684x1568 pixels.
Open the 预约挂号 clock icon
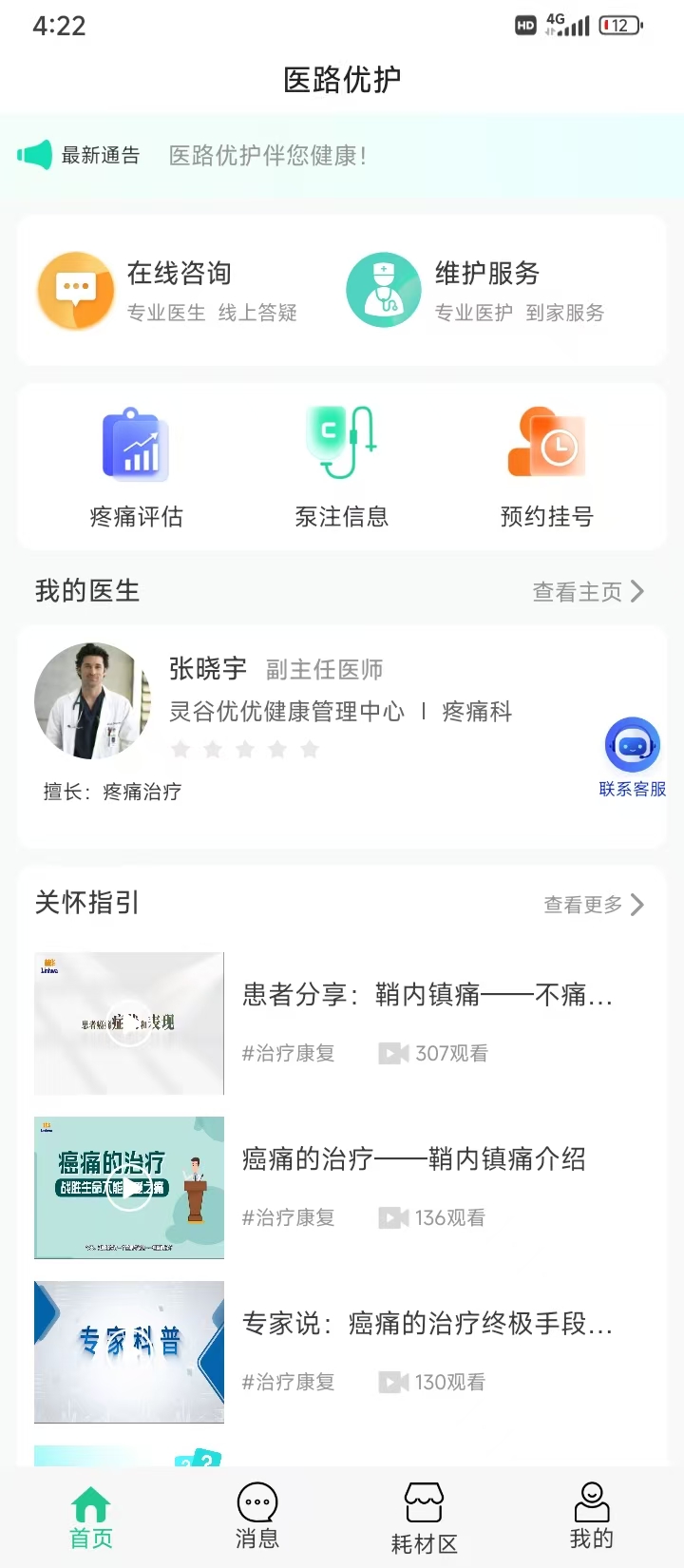tap(546, 442)
